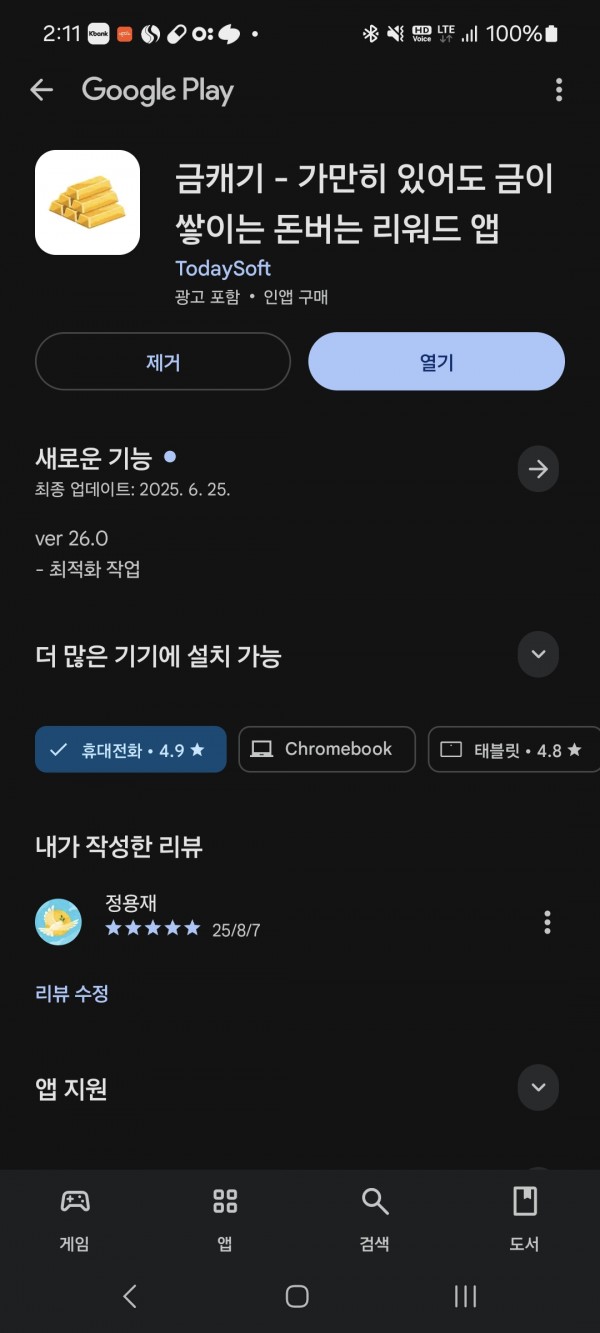This screenshot has height=1333, width=600.
Task: Open the app with the 열기 button
Action: coord(436,362)
